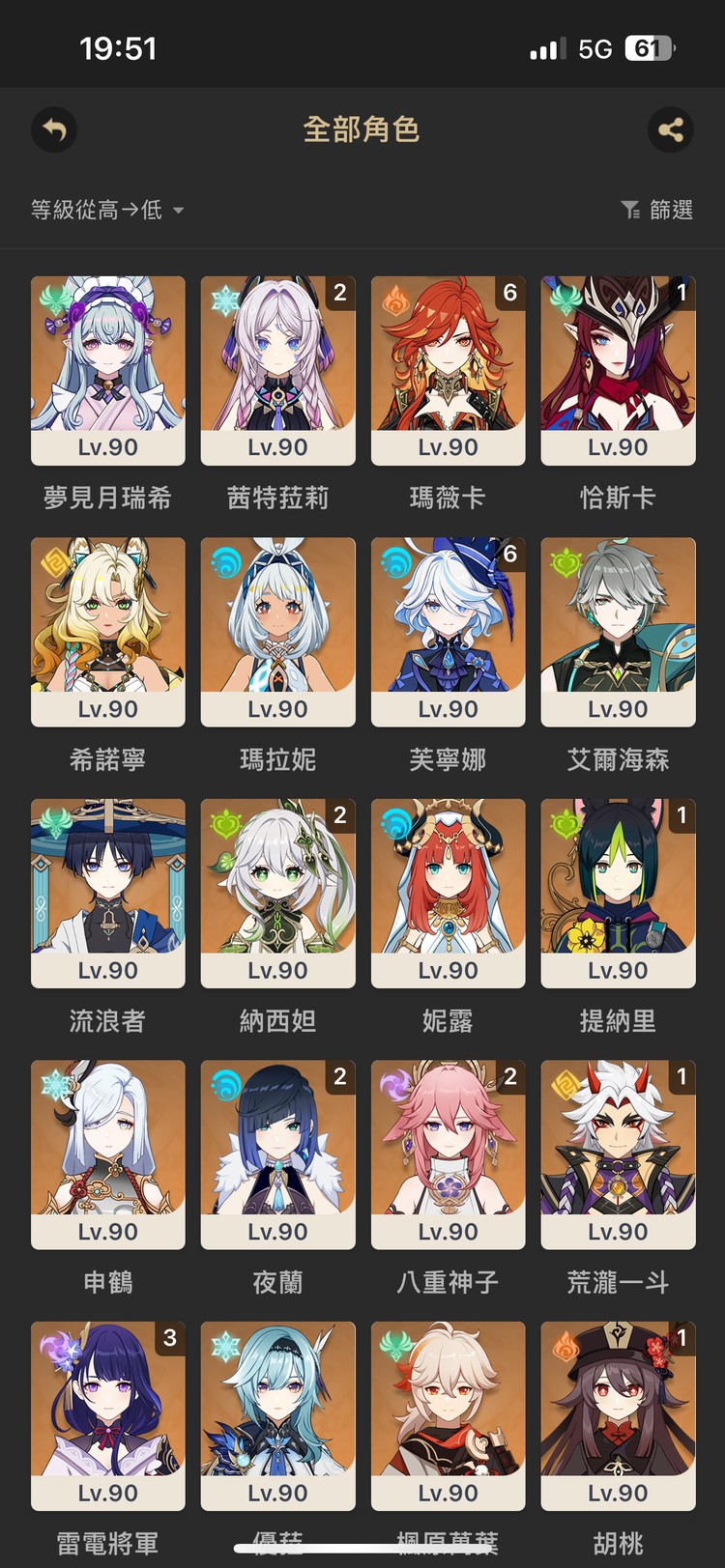The height and width of the screenshot is (1568, 725).
Task: Open the 篩選 filter options
Action: click(657, 210)
